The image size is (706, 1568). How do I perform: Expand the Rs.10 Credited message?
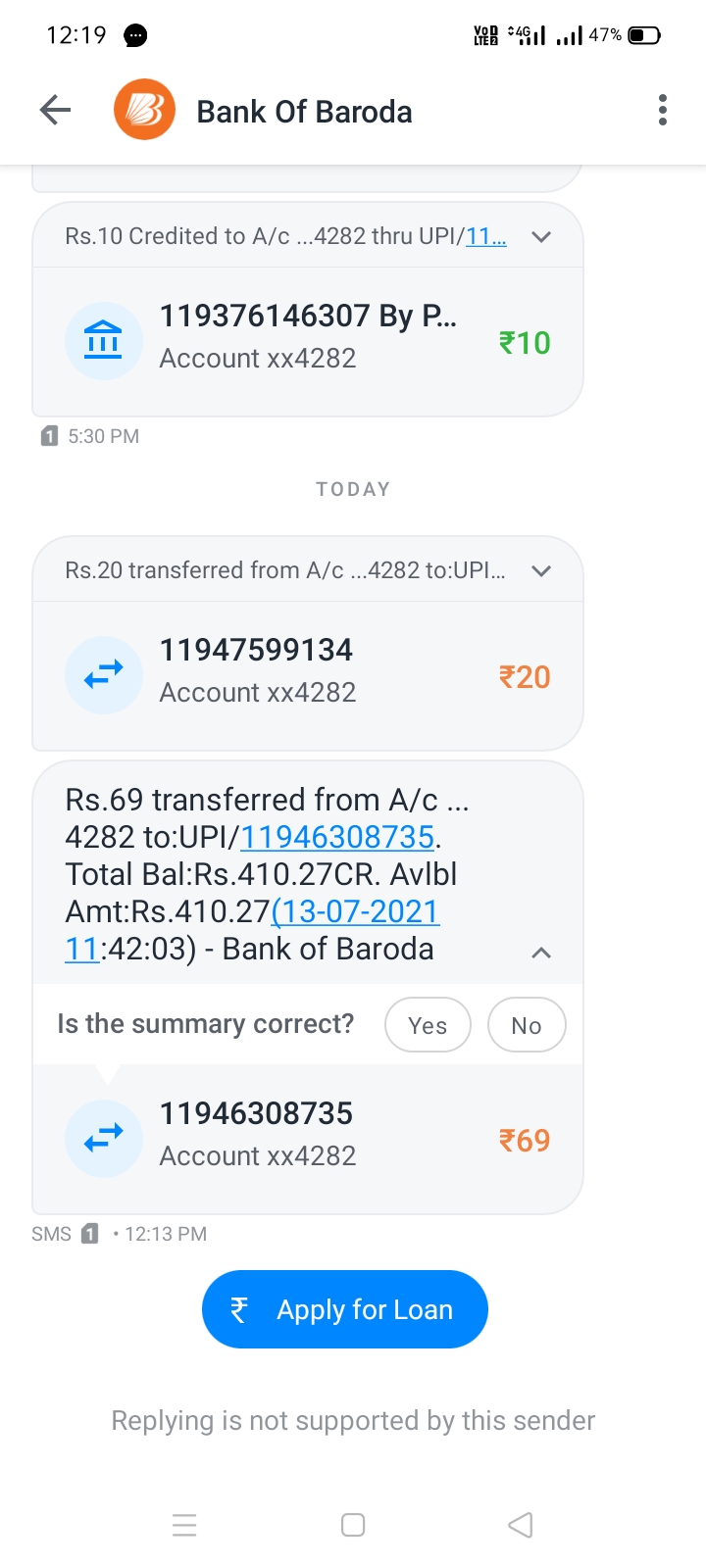[x=541, y=237]
